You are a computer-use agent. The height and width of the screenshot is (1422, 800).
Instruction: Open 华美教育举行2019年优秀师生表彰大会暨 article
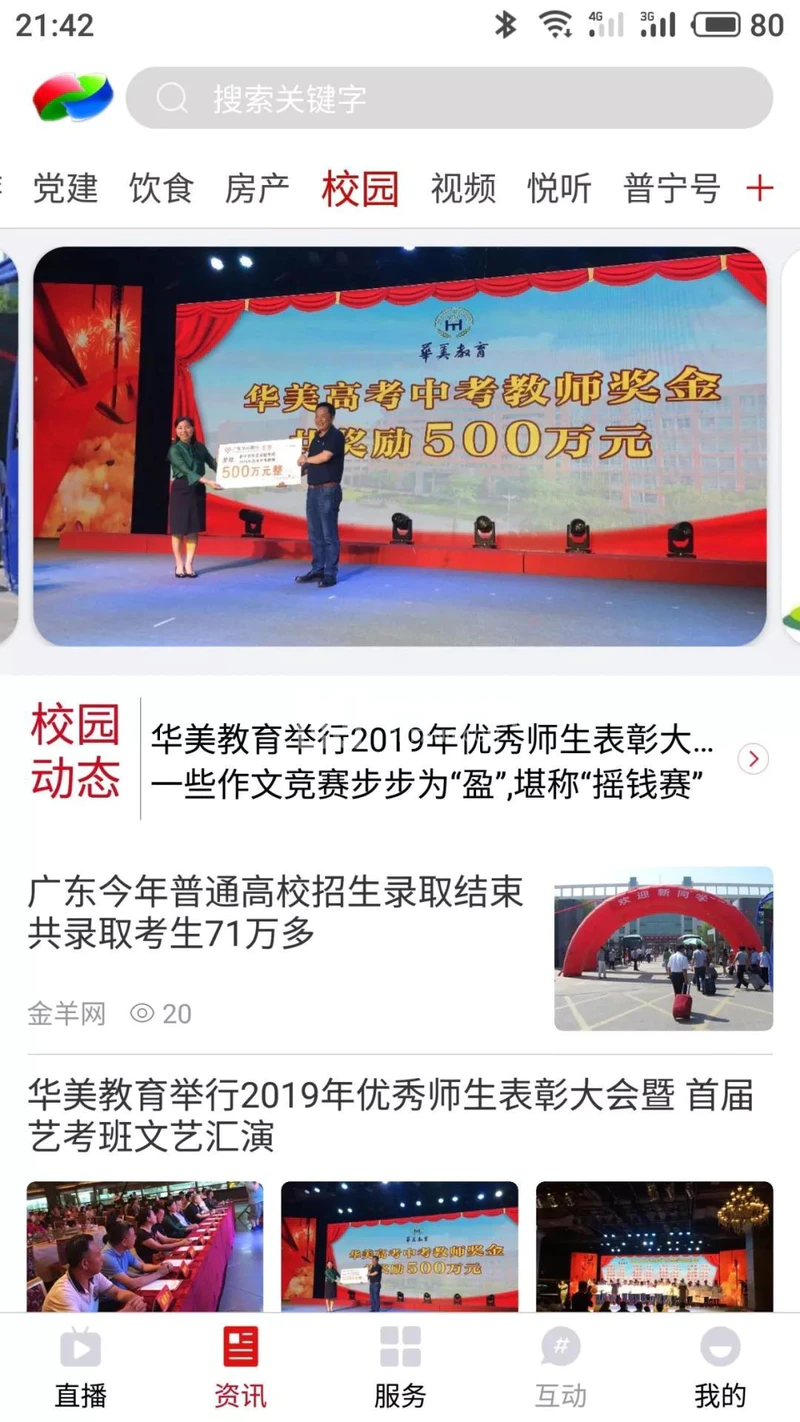click(390, 1116)
